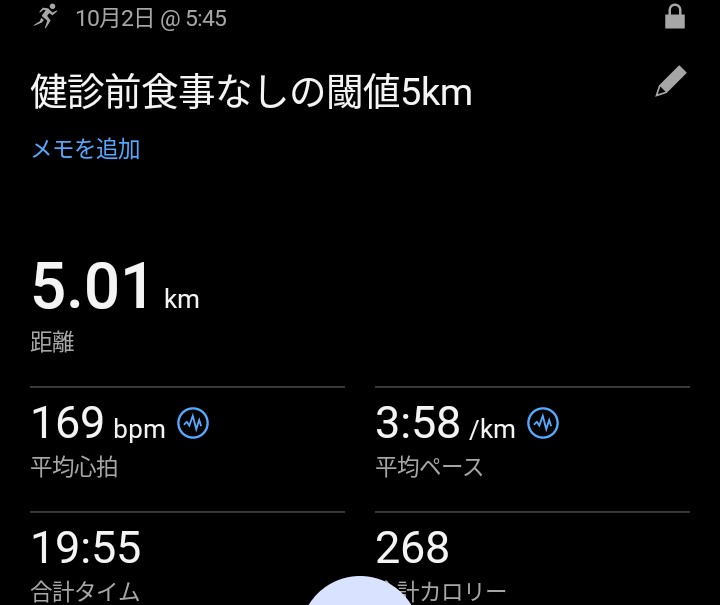Tap the round floating button at bottom
This screenshot has width=720, height=605.
[x=360, y=594]
